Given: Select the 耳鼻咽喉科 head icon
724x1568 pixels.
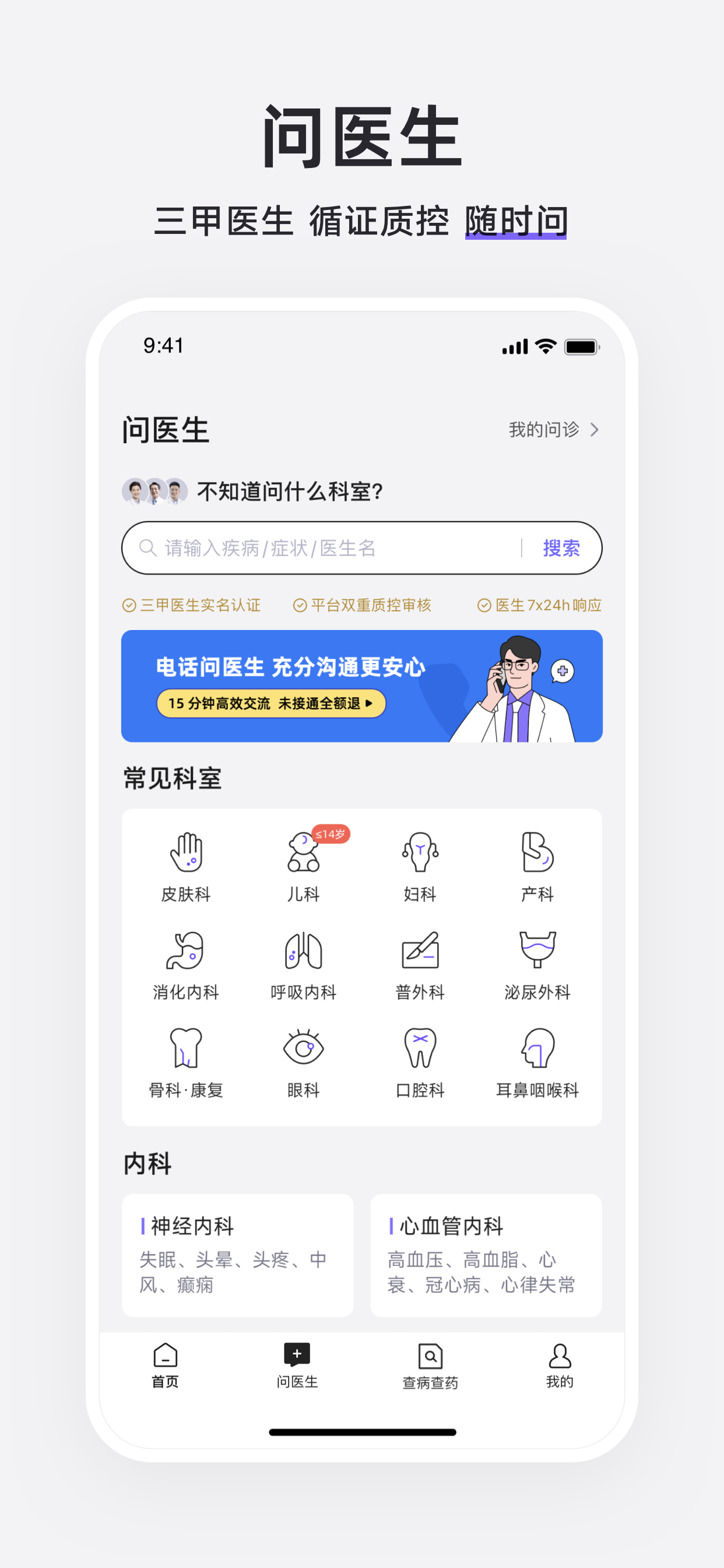Looking at the screenshot, I should click(538, 1048).
